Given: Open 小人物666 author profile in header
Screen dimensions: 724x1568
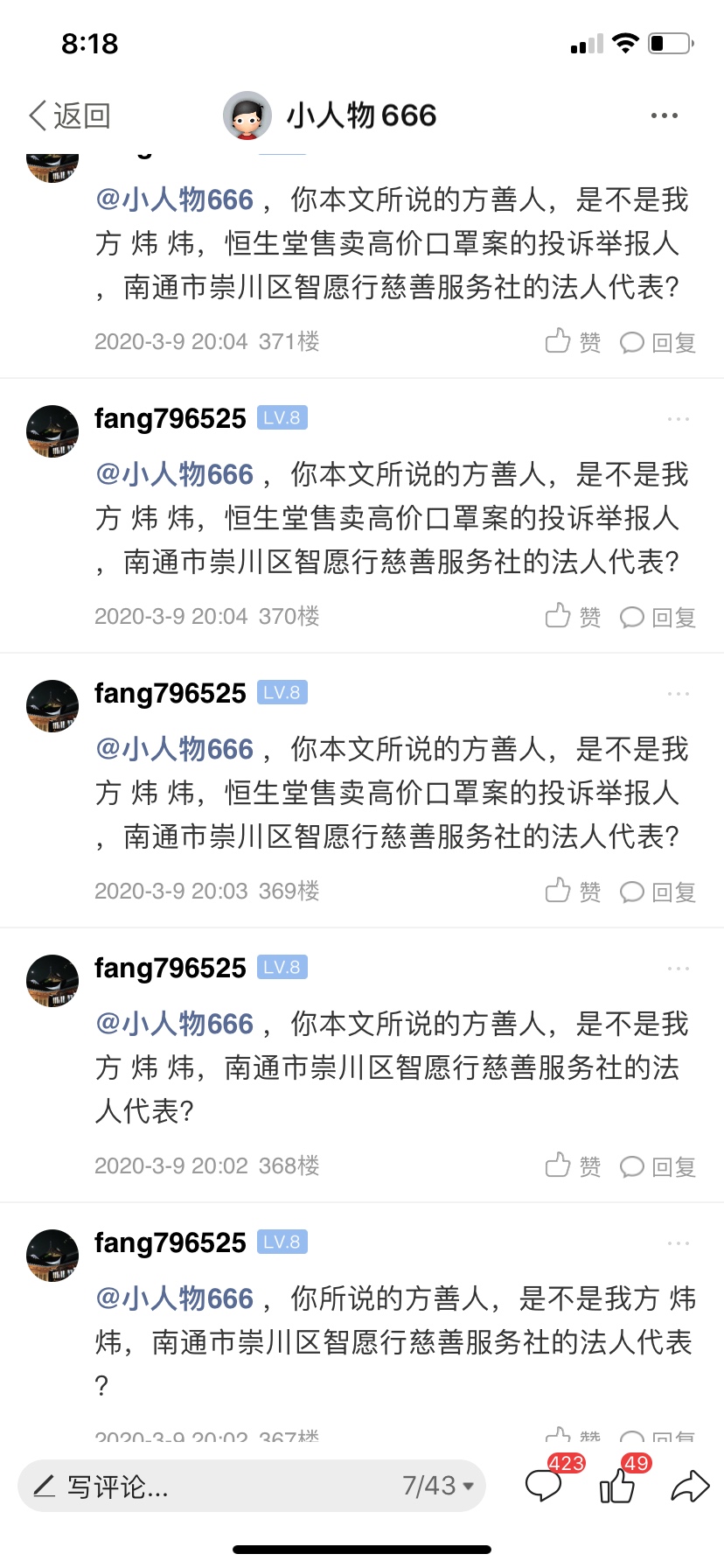Looking at the screenshot, I should pyautogui.click(x=332, y=115).
